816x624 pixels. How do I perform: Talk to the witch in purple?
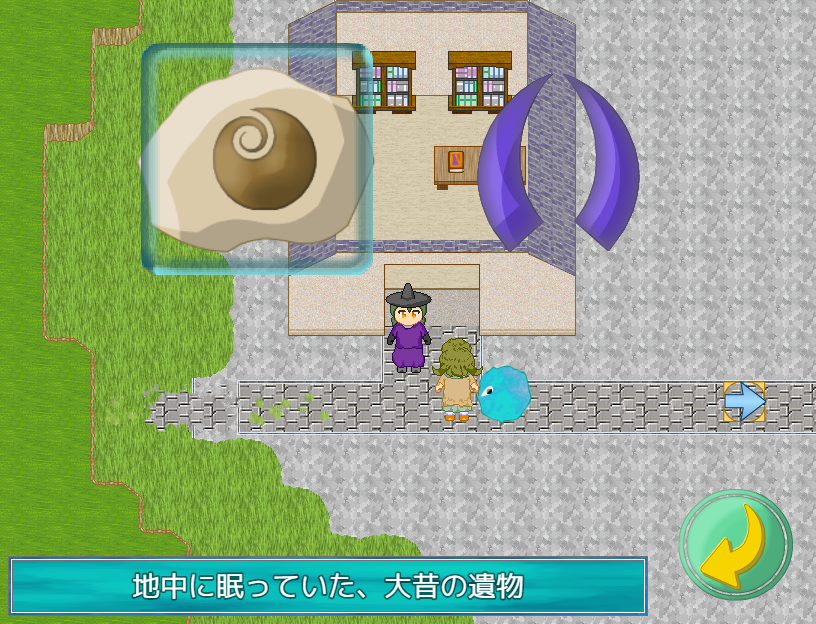(408, 330)
